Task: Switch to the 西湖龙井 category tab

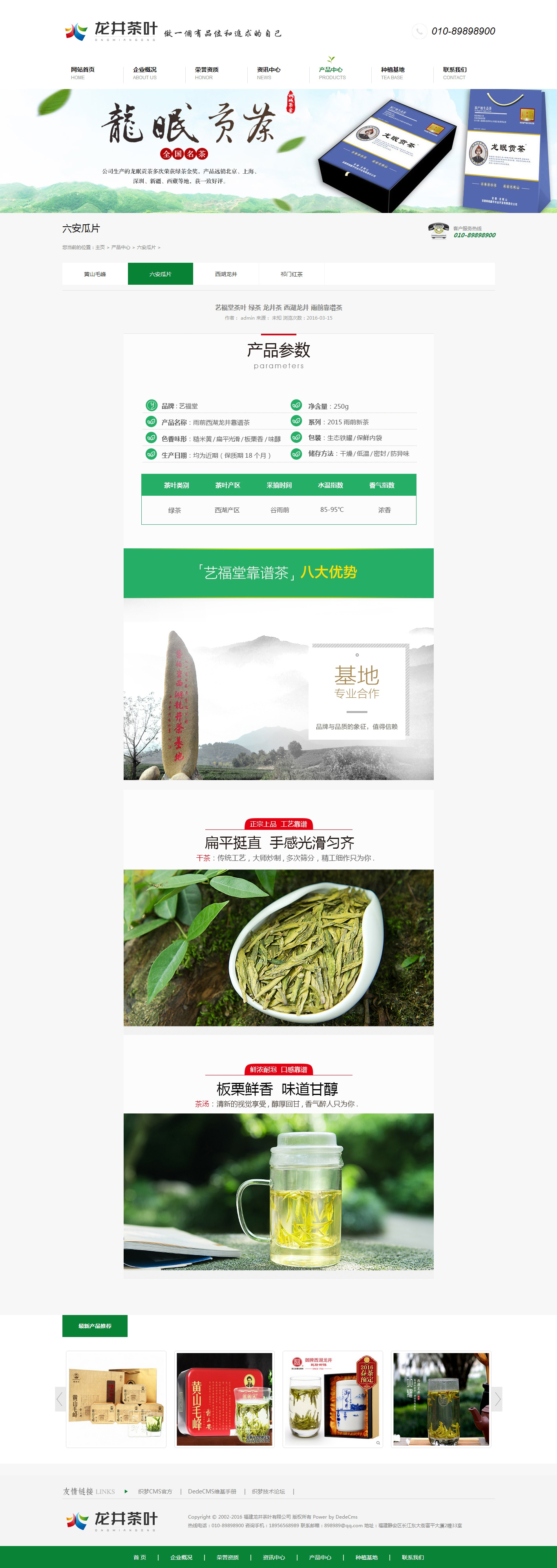Action: 226,274
